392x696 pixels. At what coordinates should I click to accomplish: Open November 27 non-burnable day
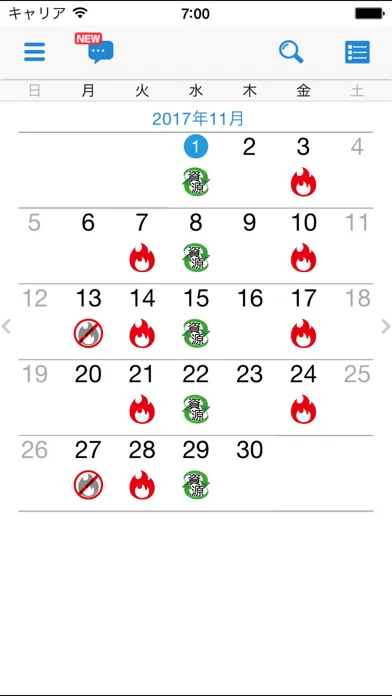point(88,474)
